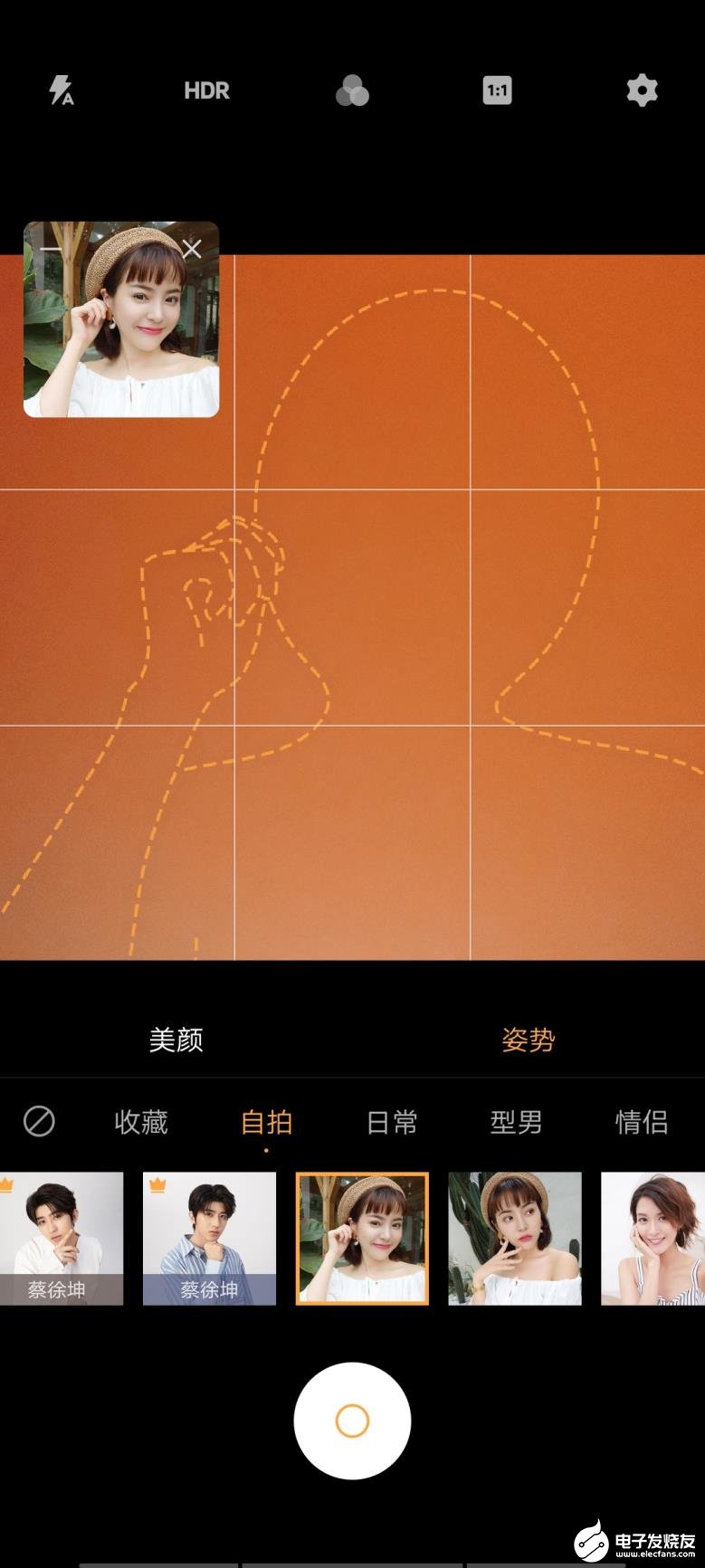Switch to the 美颜 tab
This screenshot has height=1568, width=705.
(x=176, y=1040)
